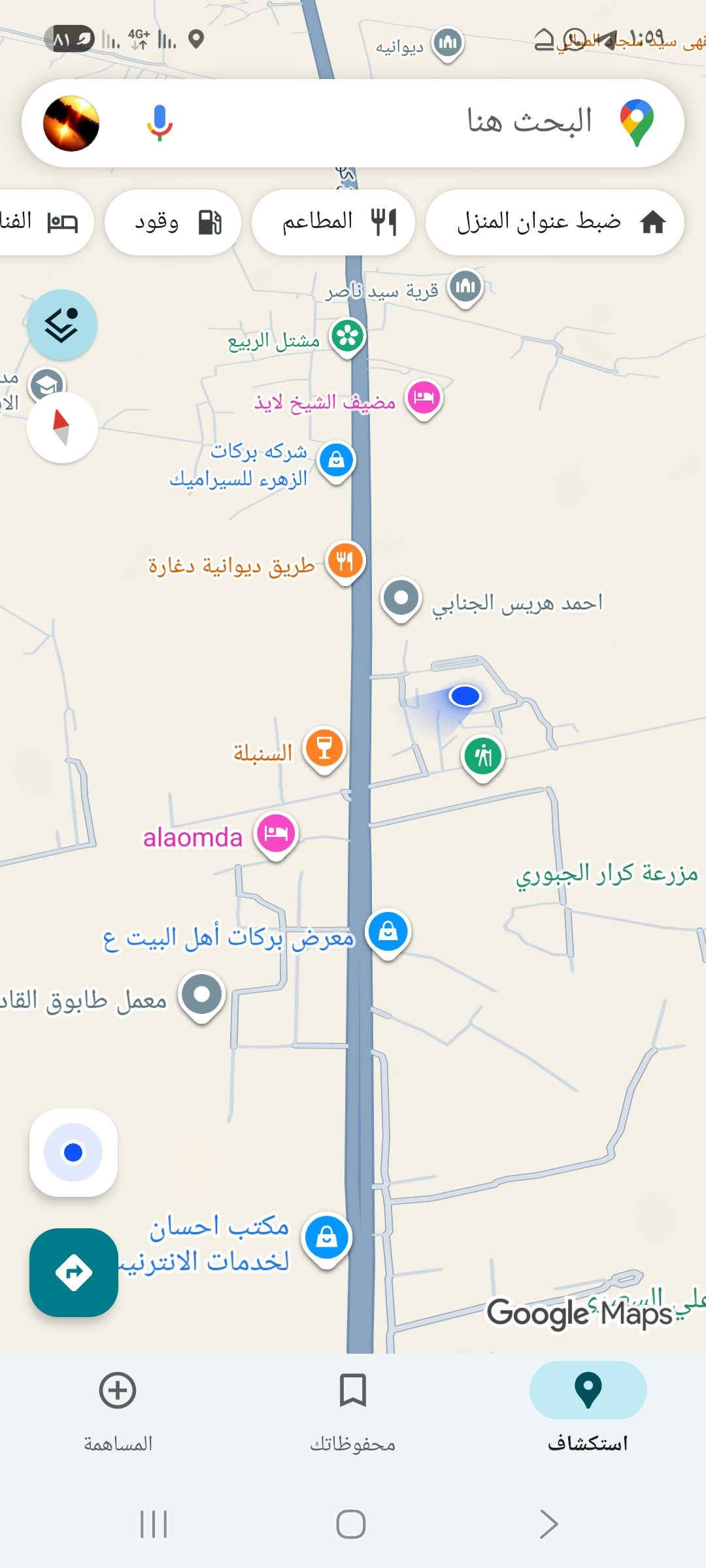
Task: Open the search field البحث هنا
Action: [458, 122]
